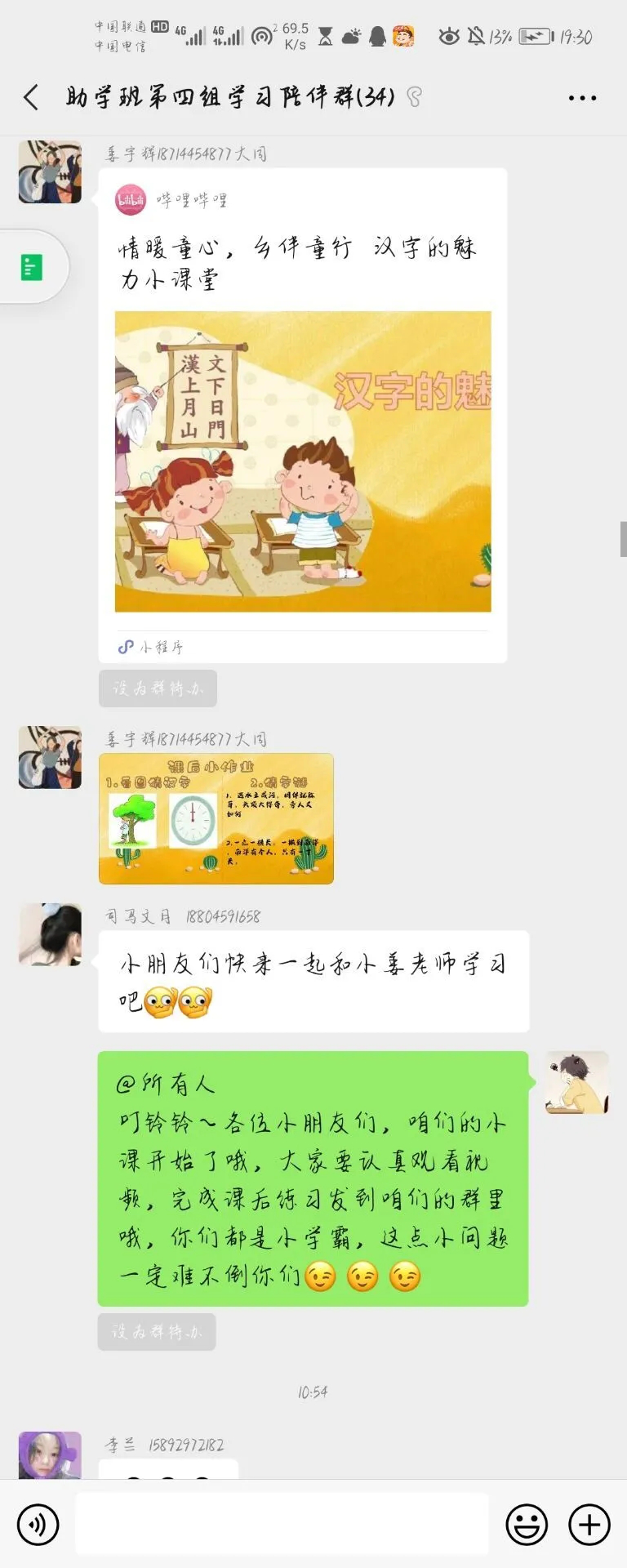
Task: Open 姜宇群's avatar above the homework image
Action: click(x=50, y=757)
